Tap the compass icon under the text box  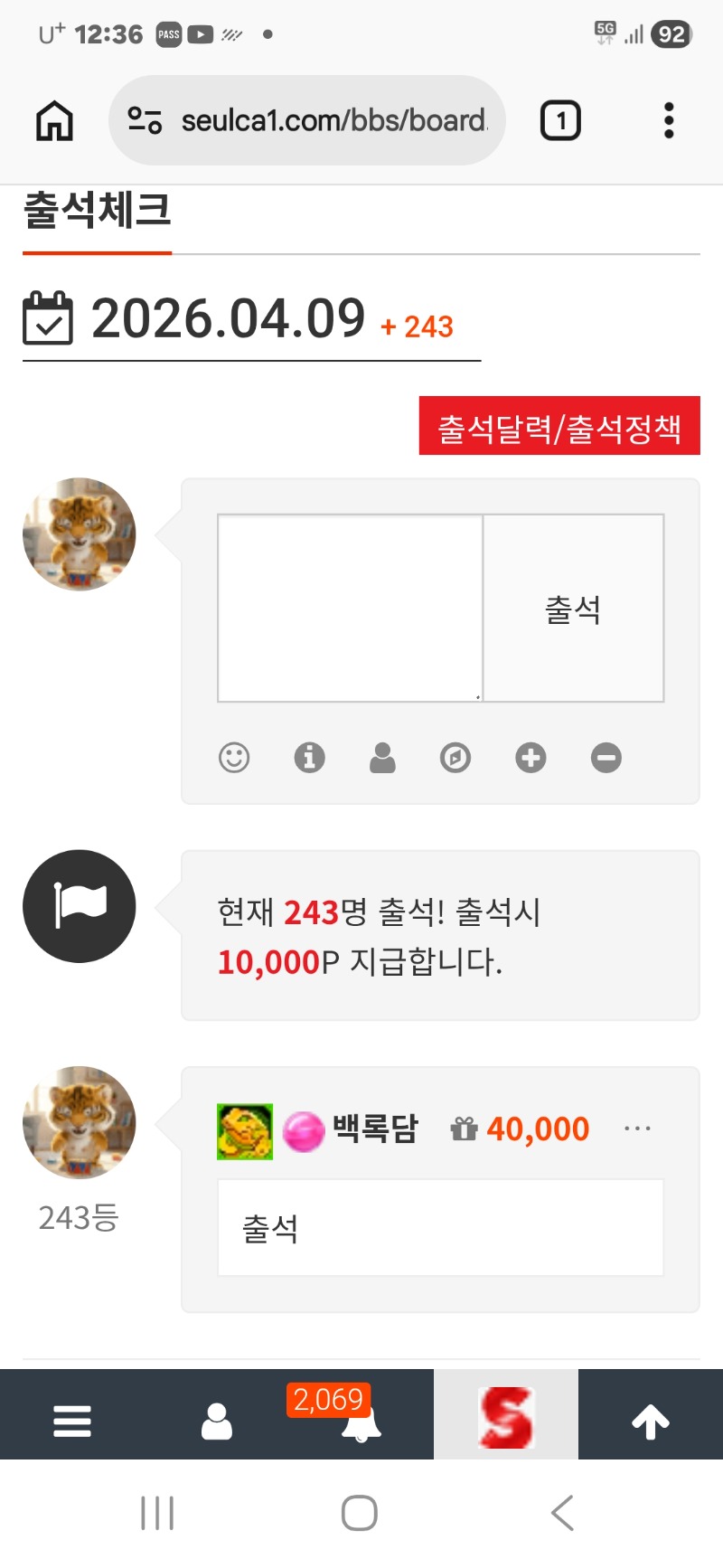[x=455, y=757]
